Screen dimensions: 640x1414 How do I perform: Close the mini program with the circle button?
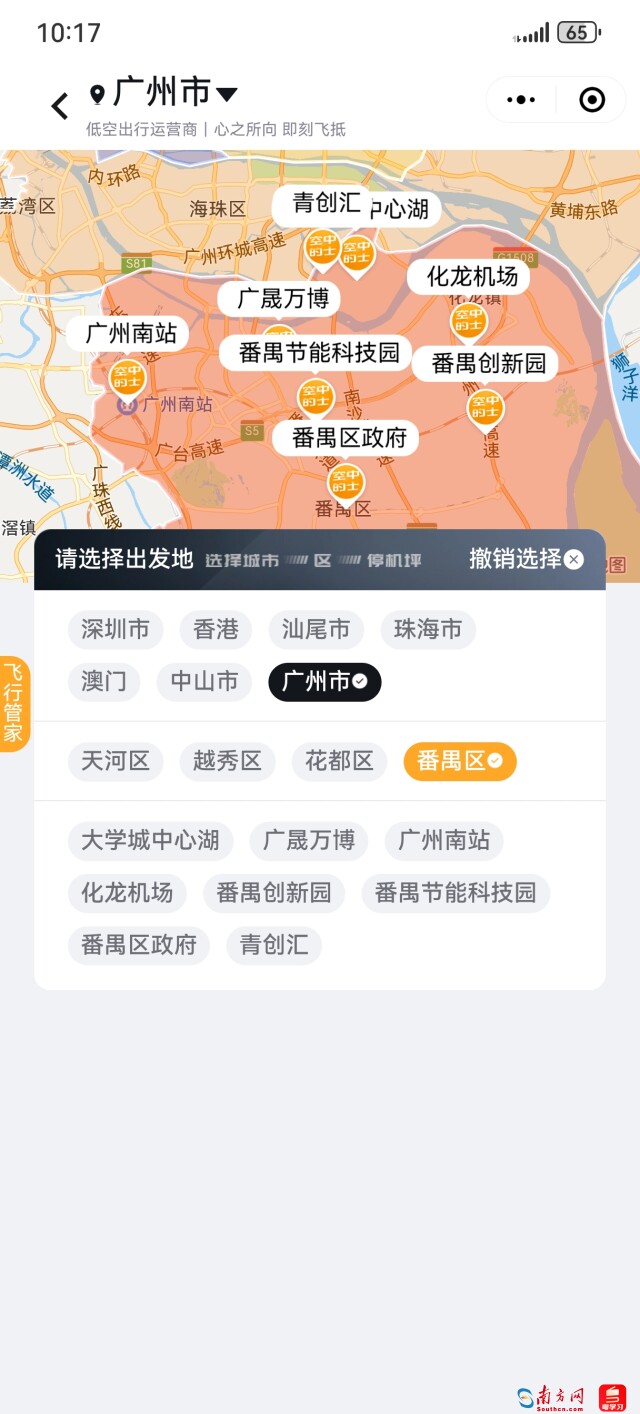592,99
